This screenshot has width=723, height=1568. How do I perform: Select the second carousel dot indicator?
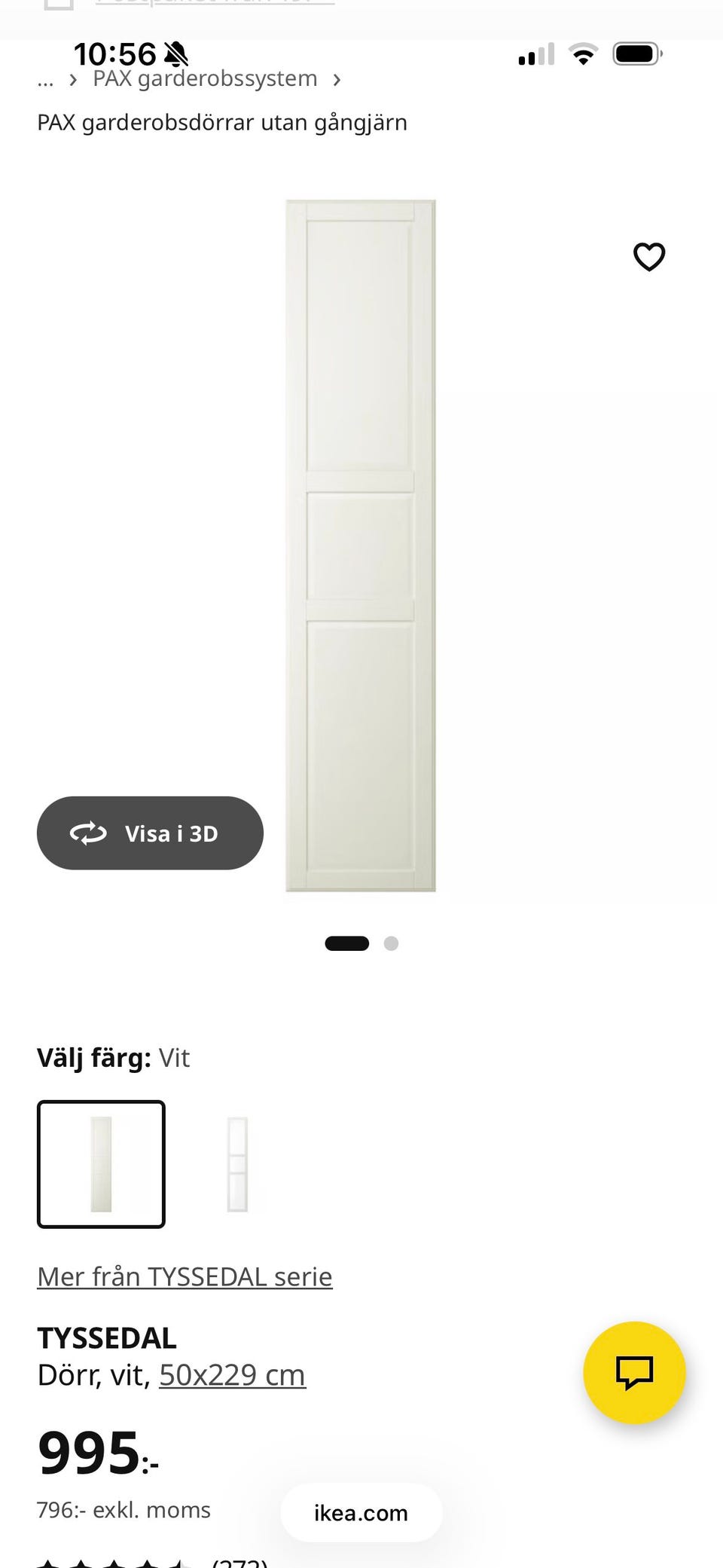point(392,943)
